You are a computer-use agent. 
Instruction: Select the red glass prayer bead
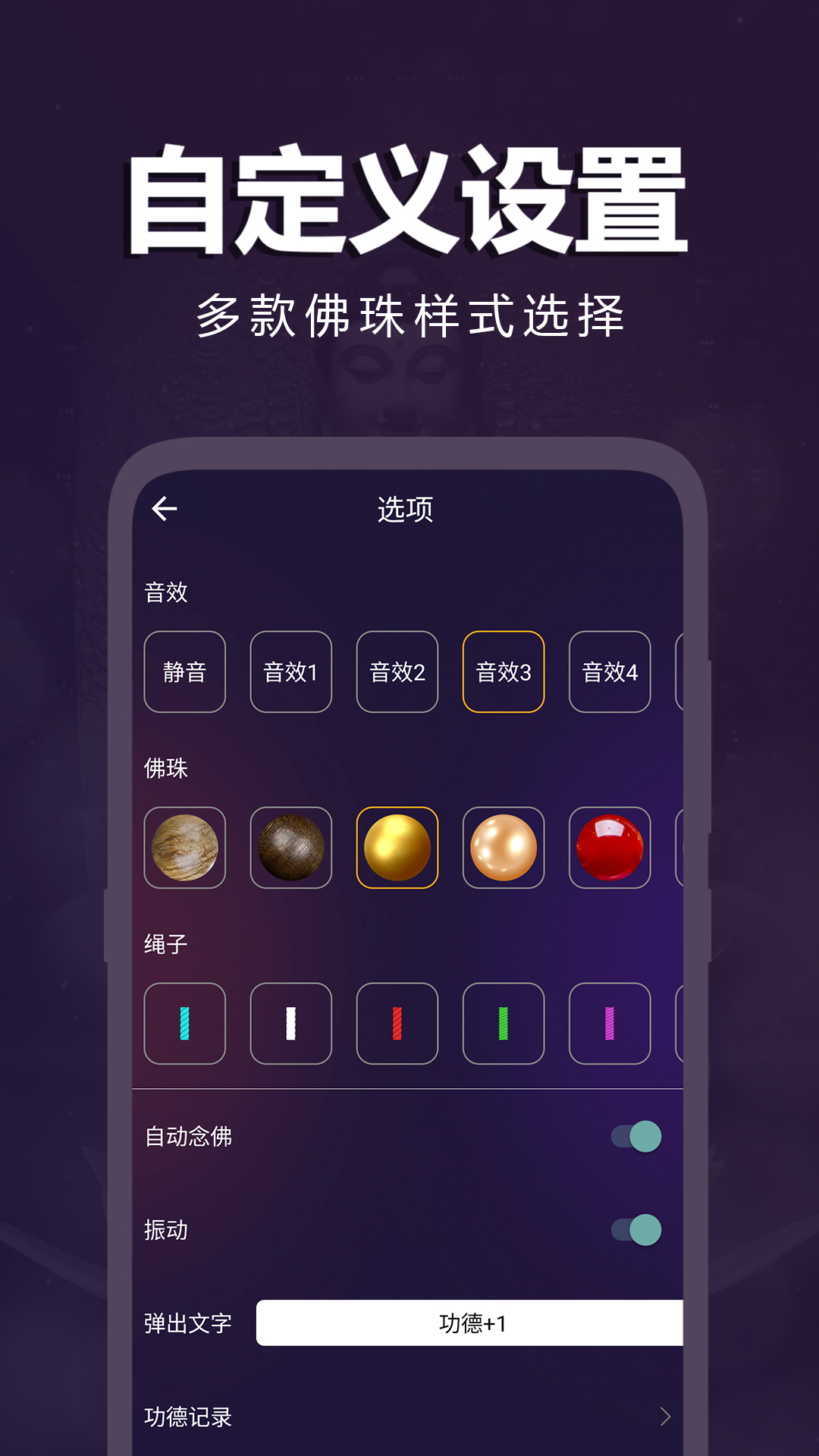tap(610, 847)
